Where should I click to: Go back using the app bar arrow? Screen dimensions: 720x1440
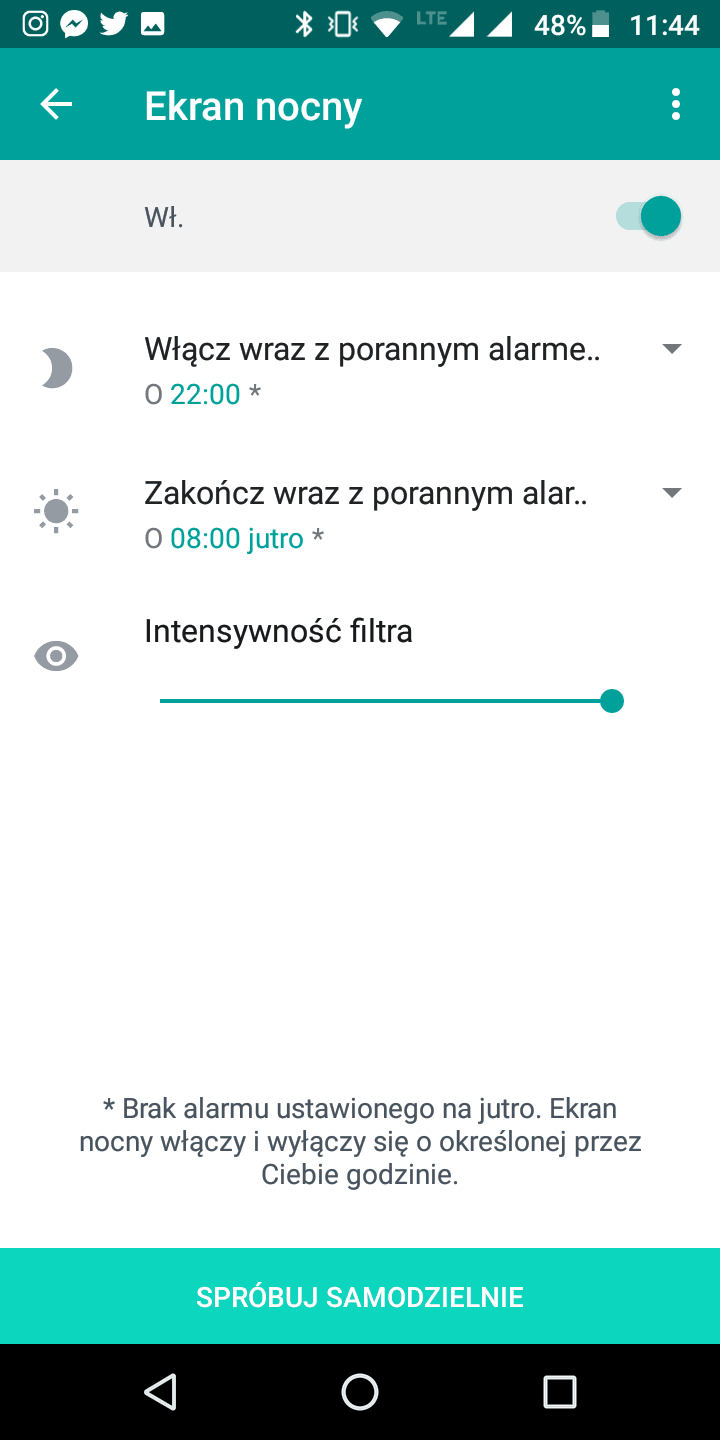click(56, 105)
